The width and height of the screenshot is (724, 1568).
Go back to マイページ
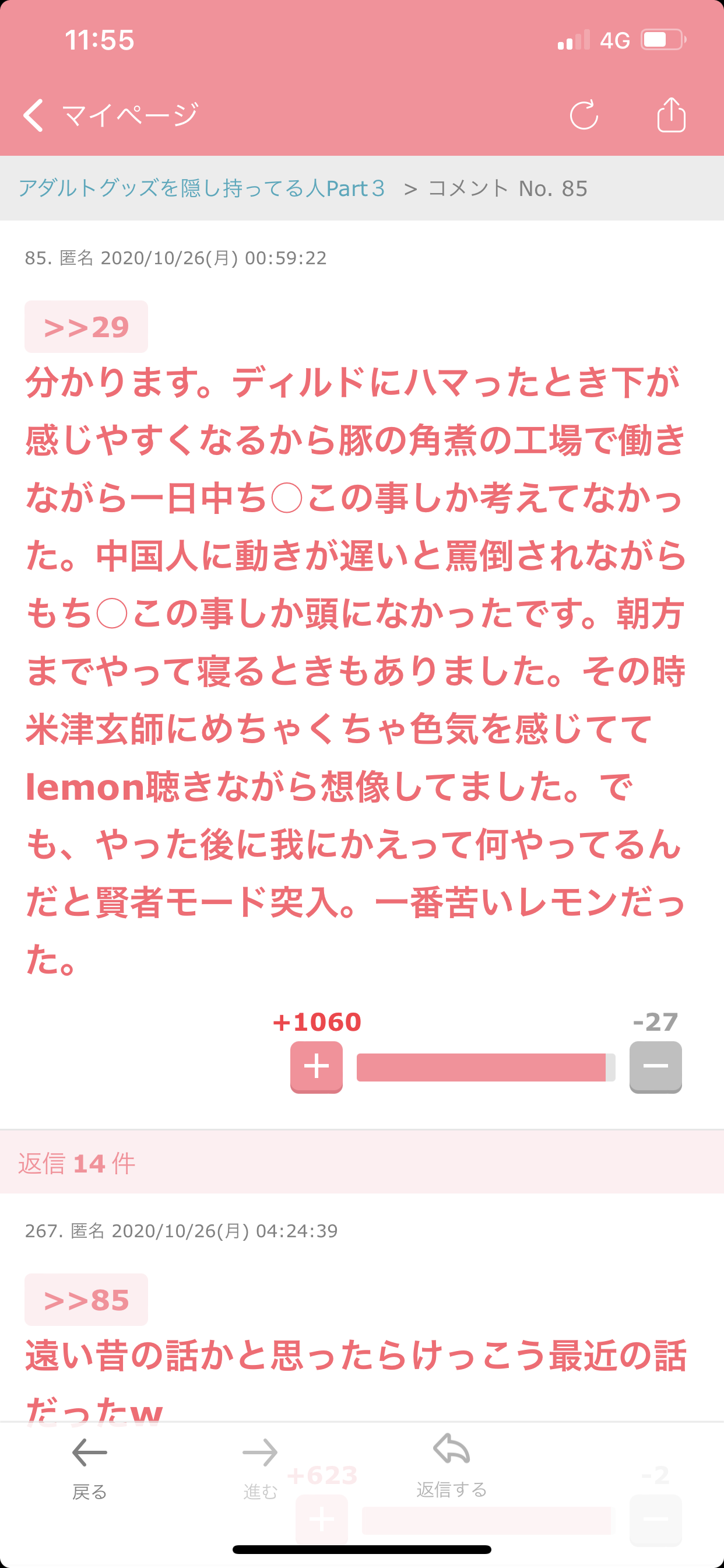click(x=111, y=115)
